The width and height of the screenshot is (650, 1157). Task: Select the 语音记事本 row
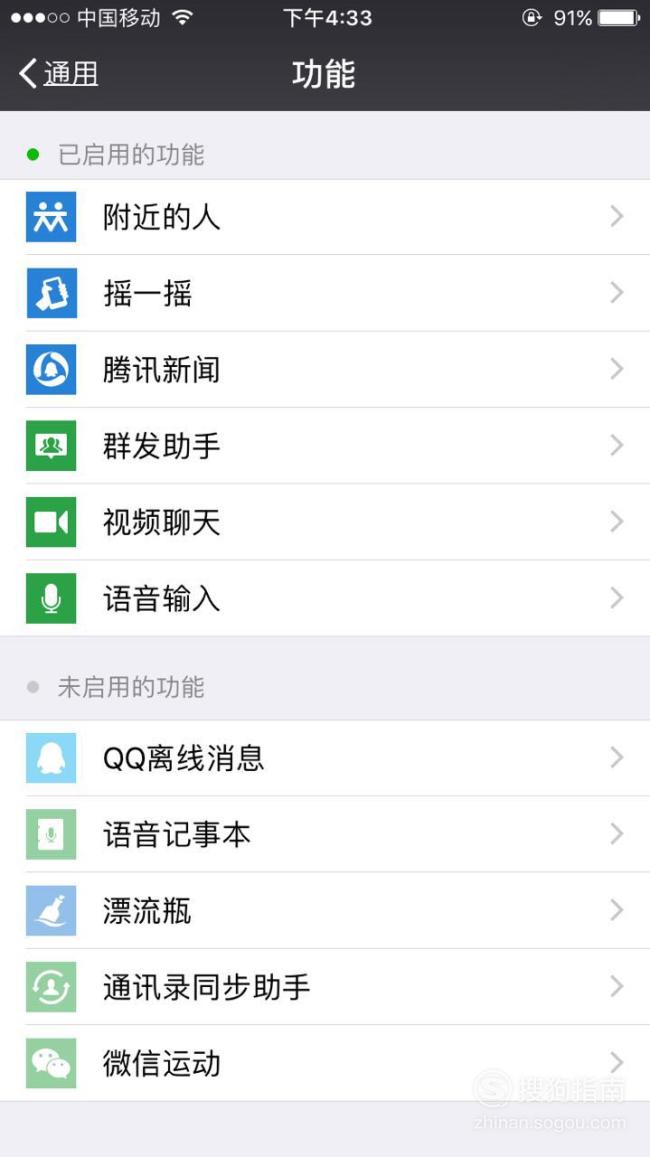[325, 835]
